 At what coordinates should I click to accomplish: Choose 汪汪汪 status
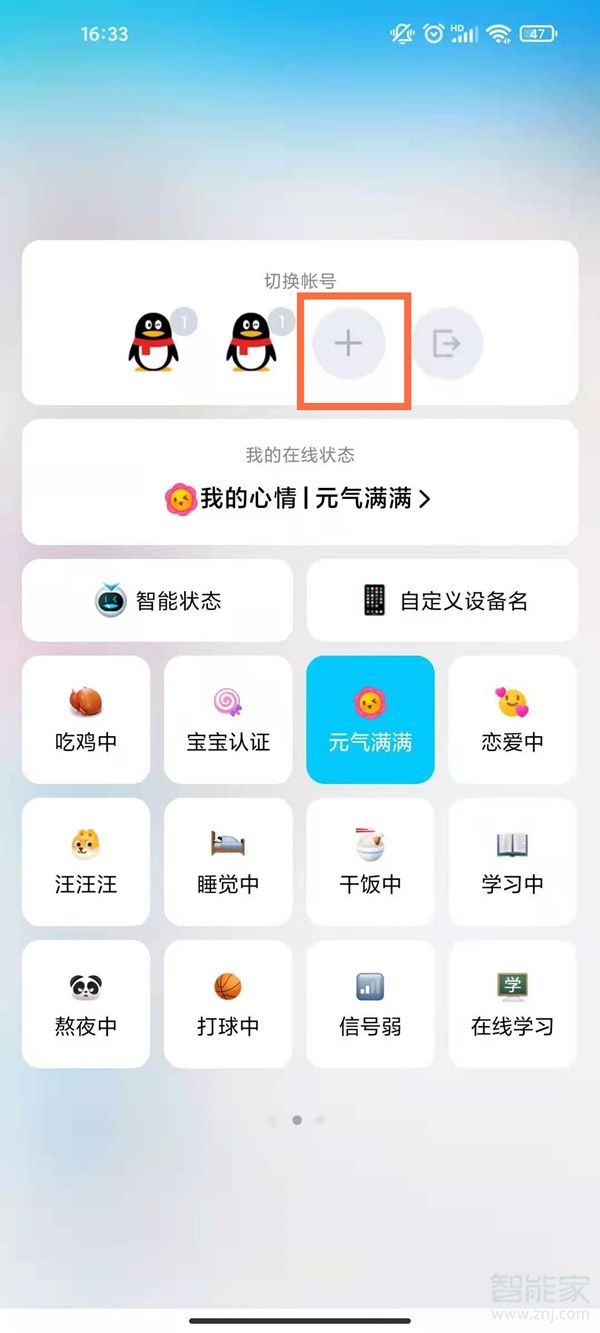pyautogui.click(x=86, y=862)
